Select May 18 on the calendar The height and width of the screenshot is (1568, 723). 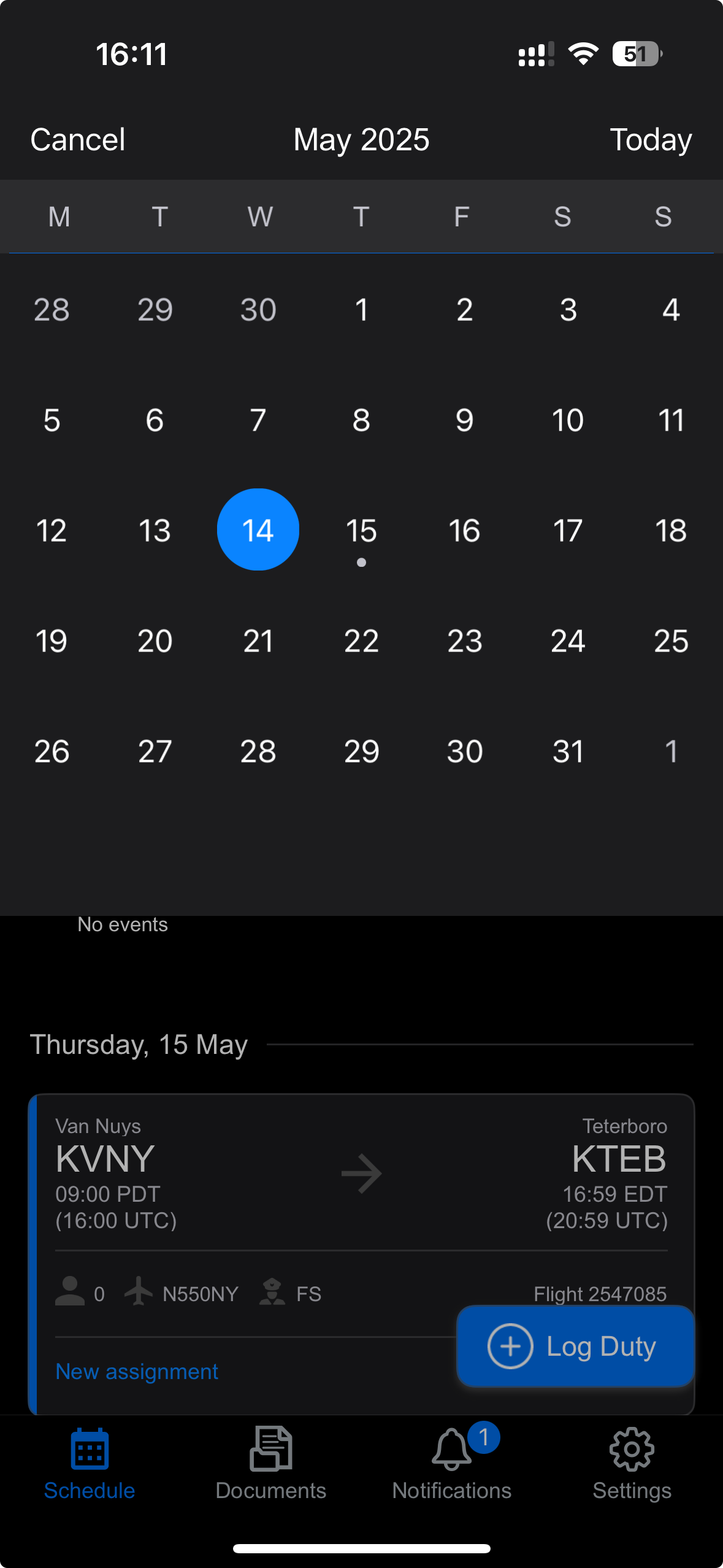[x=671, y=531]
